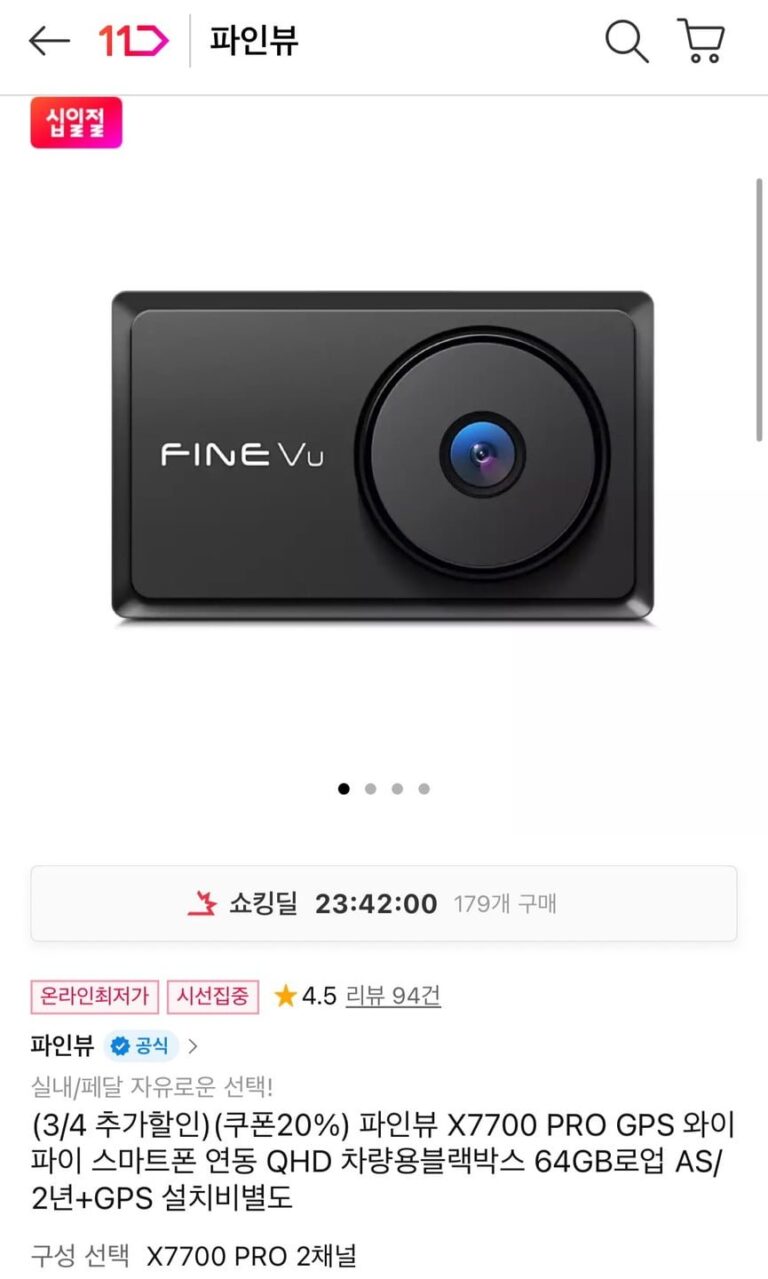Open the 쇼킹딜 deal banner
Screen dimensions: 768x1279
click(383, 903)
